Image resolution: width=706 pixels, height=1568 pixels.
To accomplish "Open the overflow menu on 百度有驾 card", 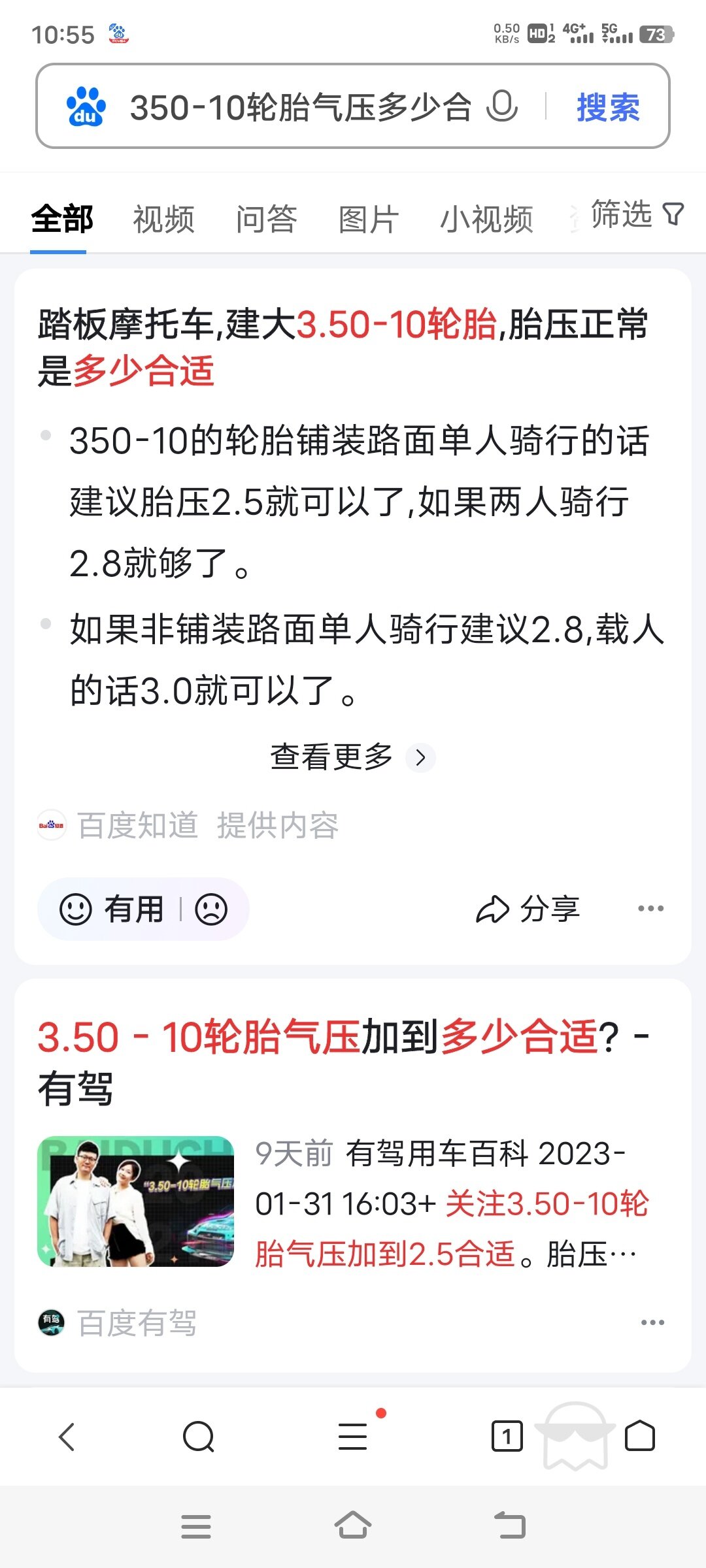I will 652,1322.
